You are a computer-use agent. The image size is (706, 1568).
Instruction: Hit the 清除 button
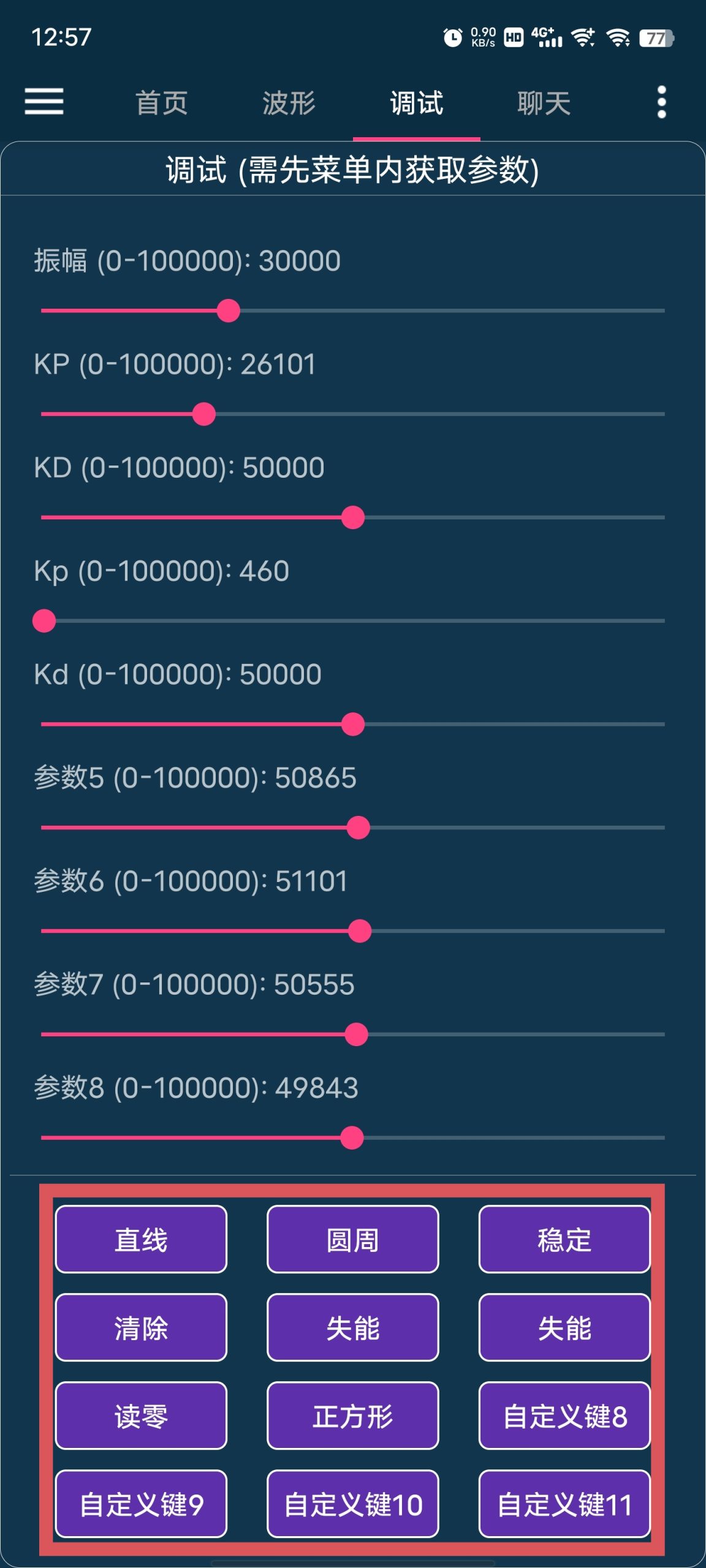[141, 1328]
